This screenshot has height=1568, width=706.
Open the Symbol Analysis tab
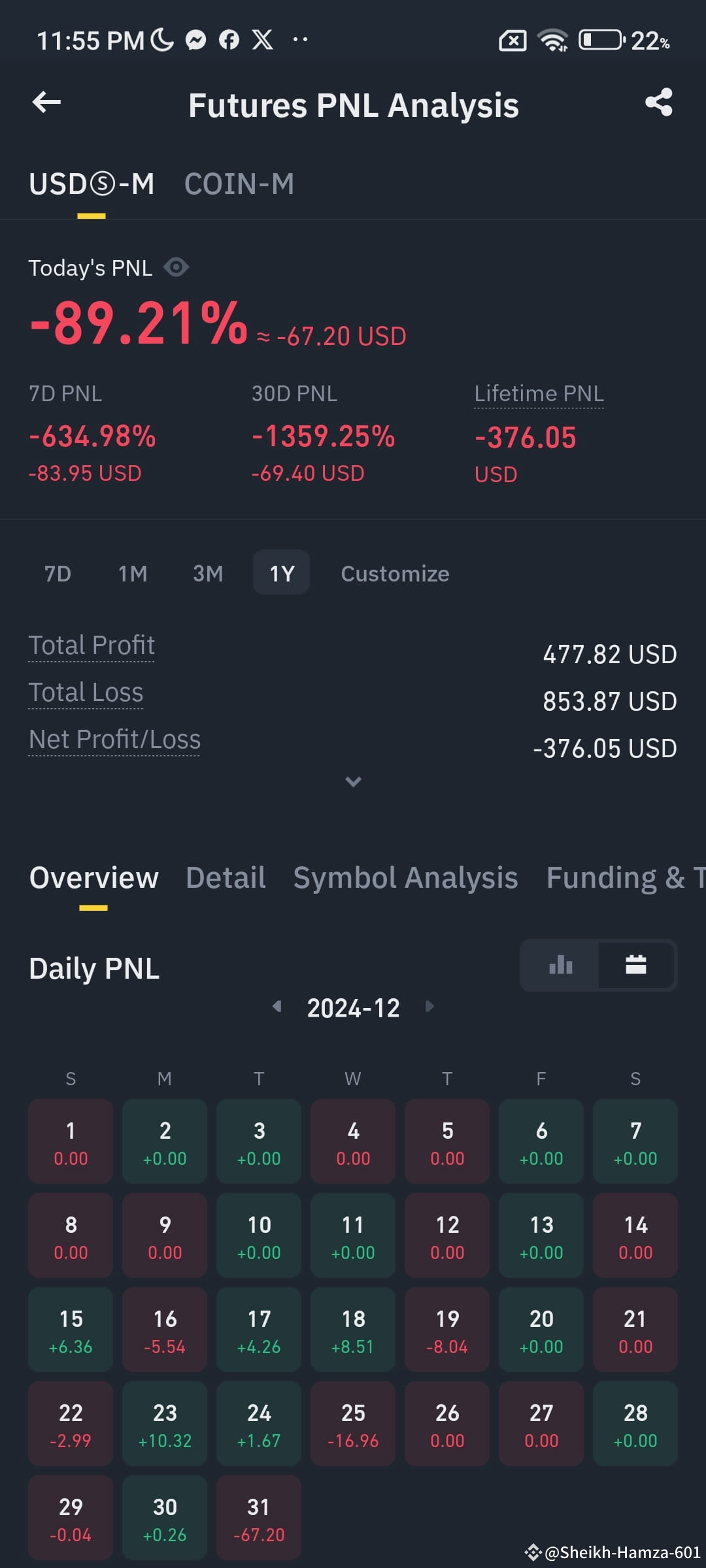(x=405, y=877)
